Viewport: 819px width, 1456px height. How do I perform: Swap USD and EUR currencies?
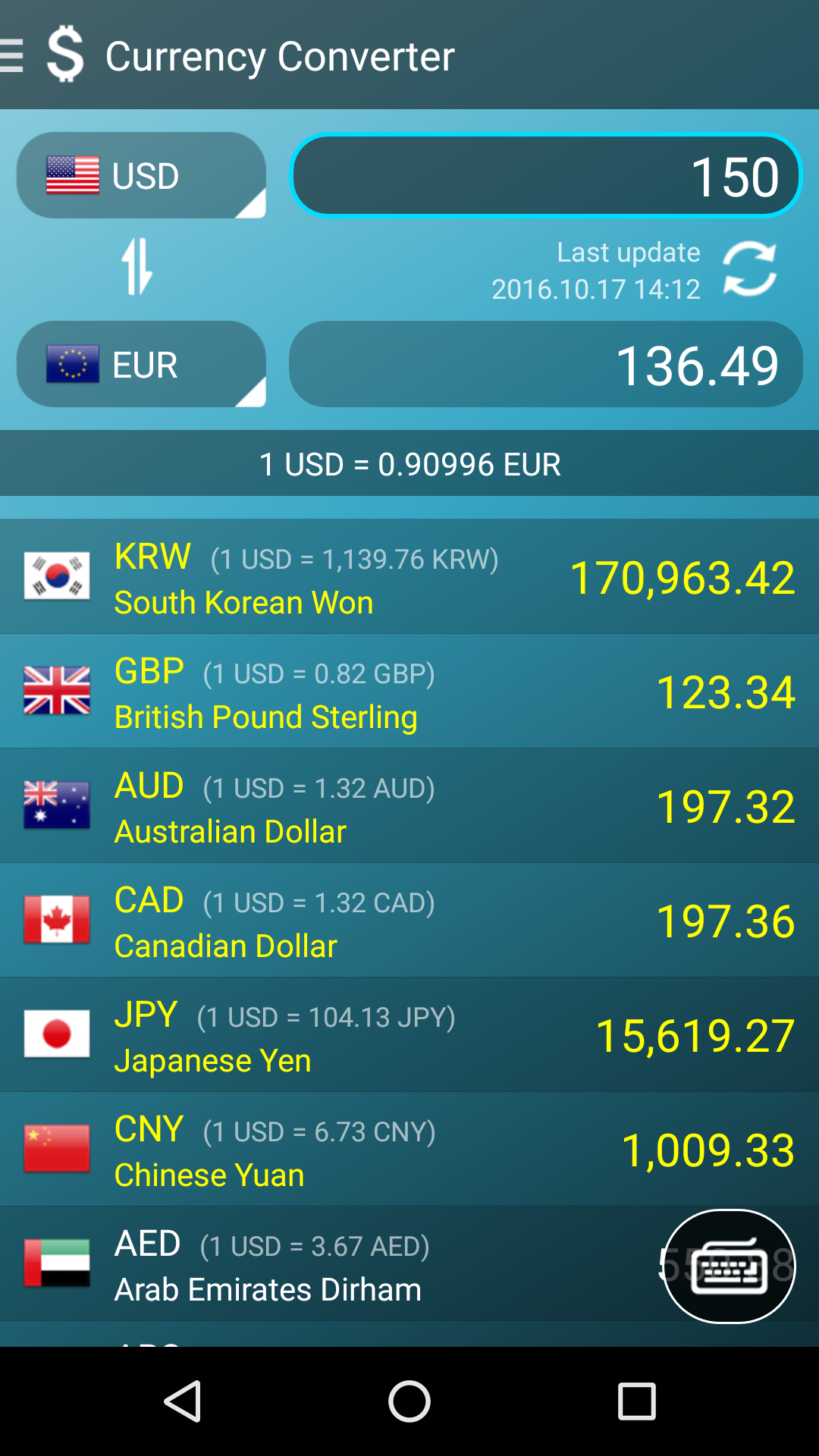(135, 269)
